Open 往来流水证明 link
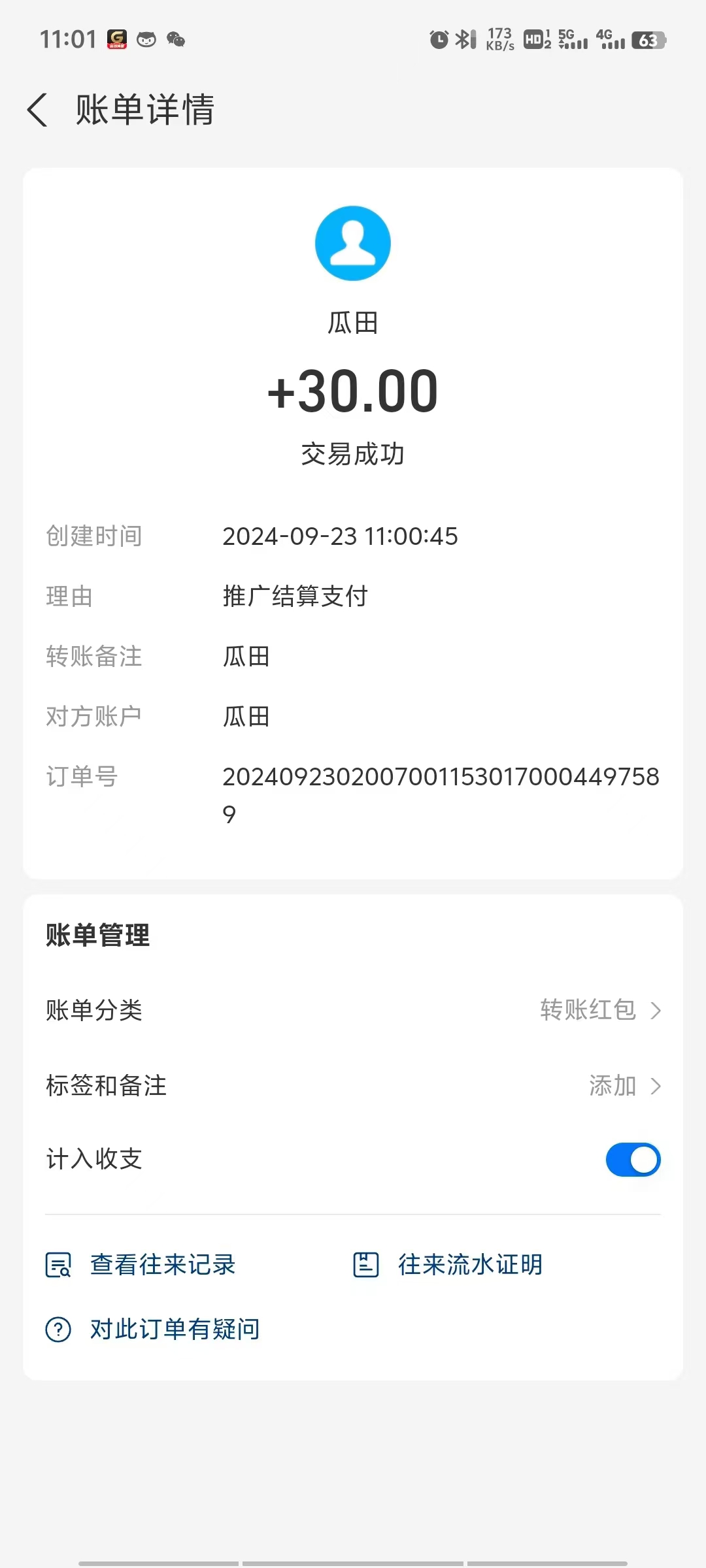 click(x=448, y=1265)
